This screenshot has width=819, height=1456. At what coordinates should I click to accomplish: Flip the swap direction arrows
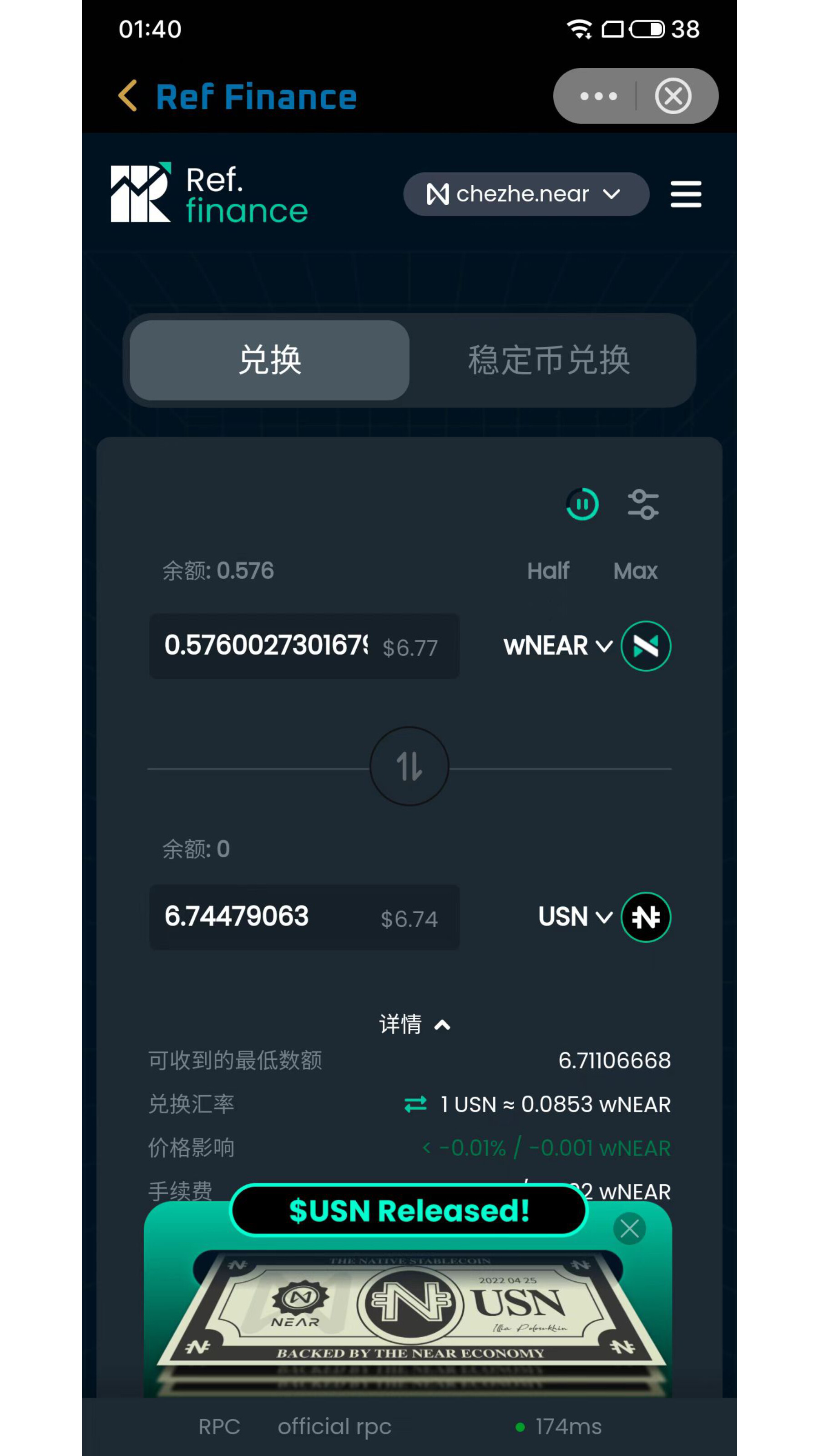pyautogui.click(x=409, y=766)
